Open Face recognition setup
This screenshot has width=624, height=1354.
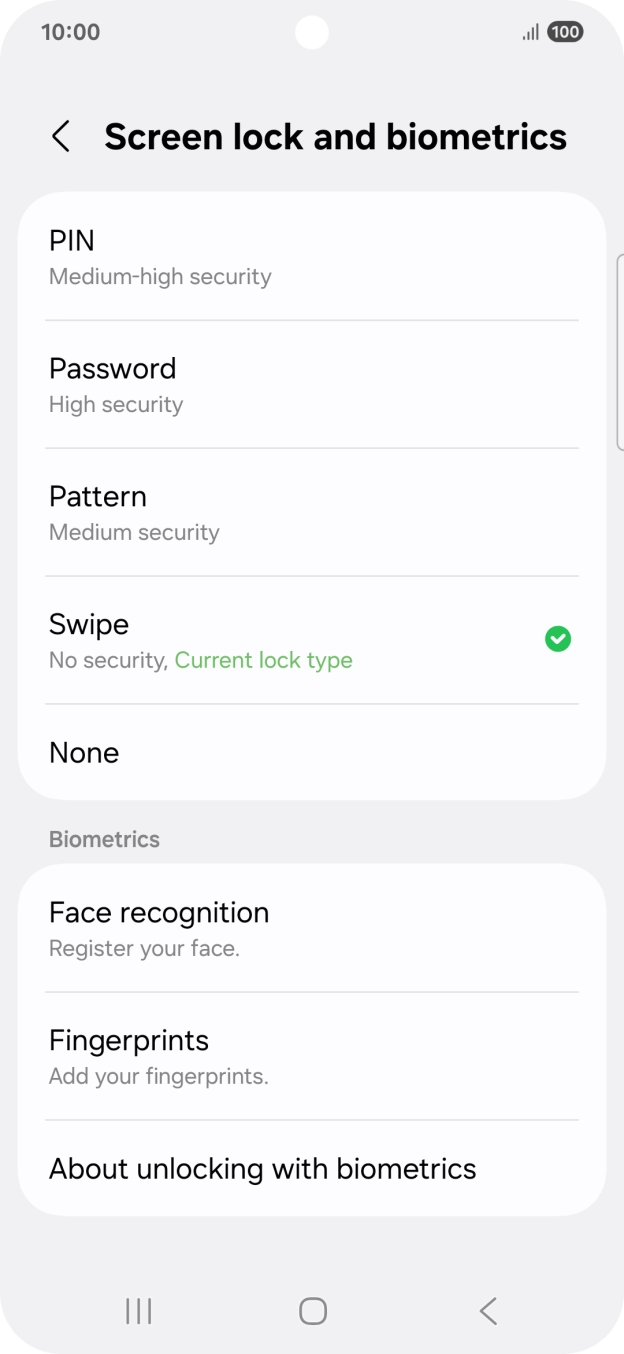[x=311, y=929]
